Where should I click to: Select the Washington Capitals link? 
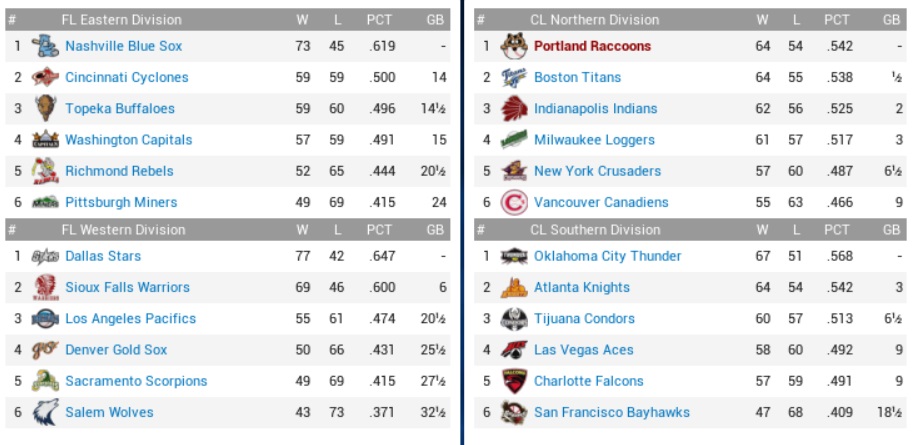point(128,140)
